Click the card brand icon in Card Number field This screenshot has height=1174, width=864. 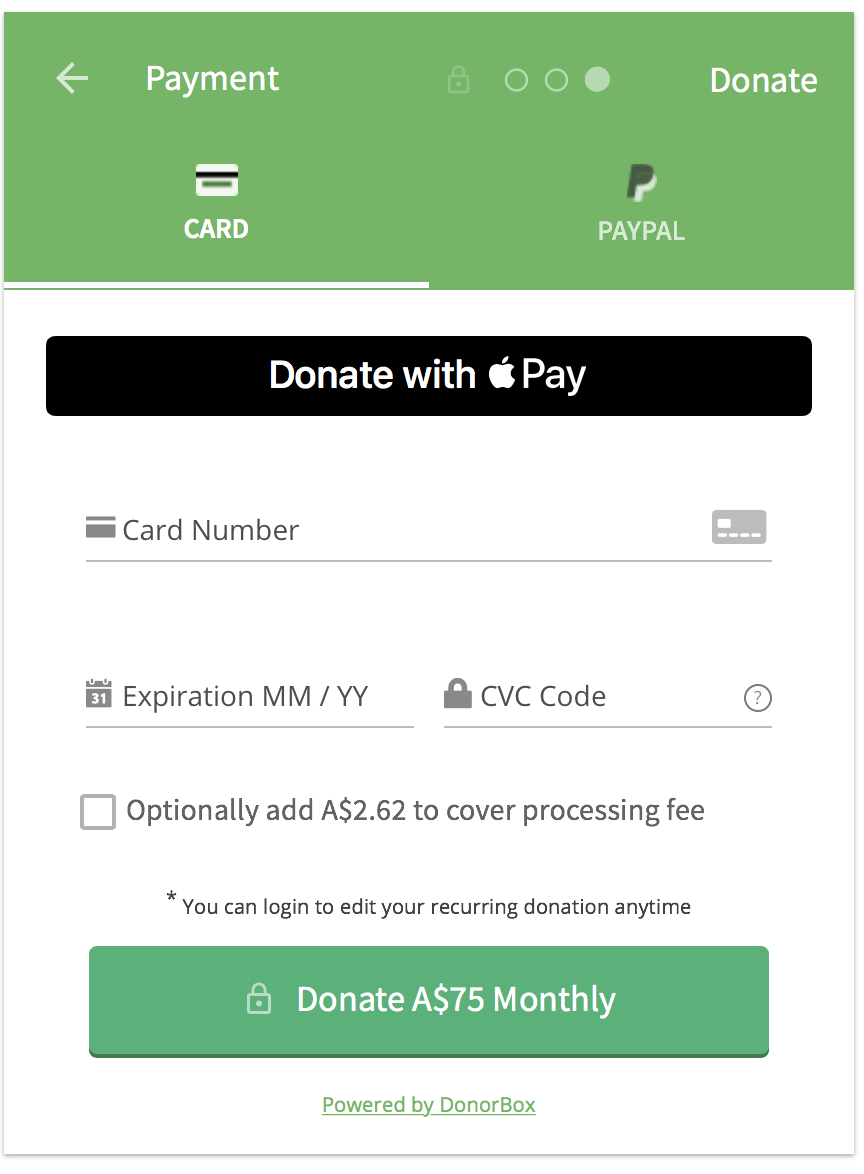point(738,527)
